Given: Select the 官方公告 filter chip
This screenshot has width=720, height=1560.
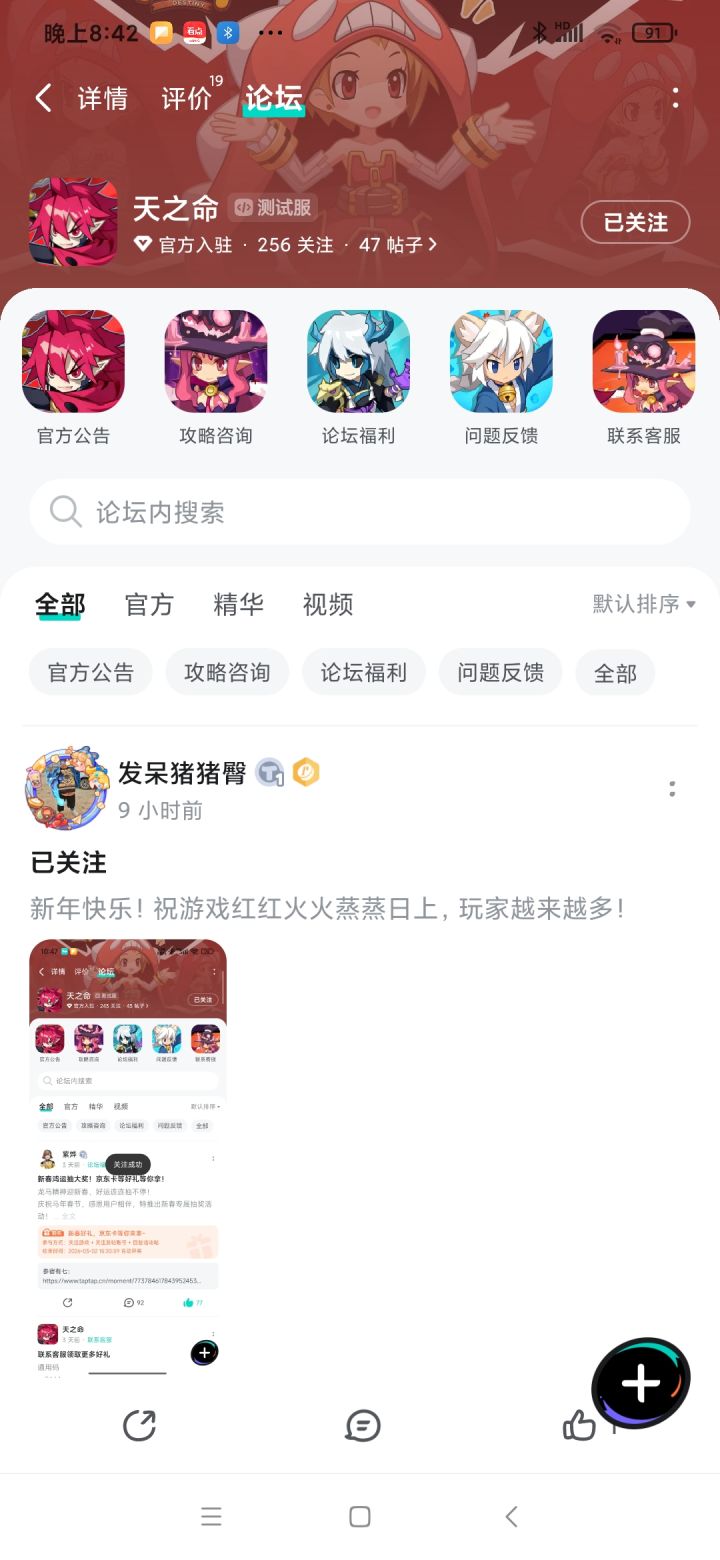Looking at the screenshot, I should (90, 672).
